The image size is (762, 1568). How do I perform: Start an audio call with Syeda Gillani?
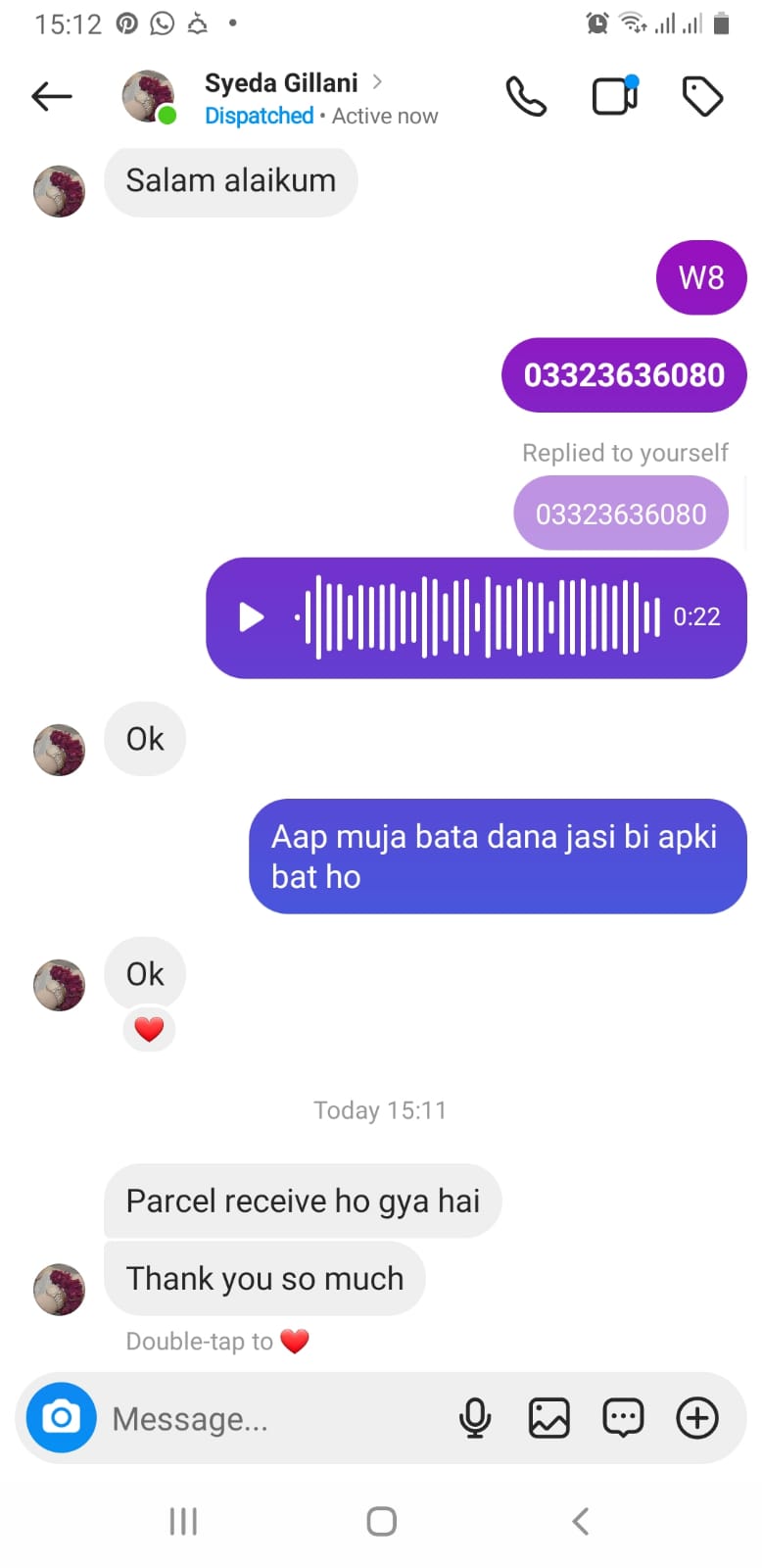tap(526, 96)
